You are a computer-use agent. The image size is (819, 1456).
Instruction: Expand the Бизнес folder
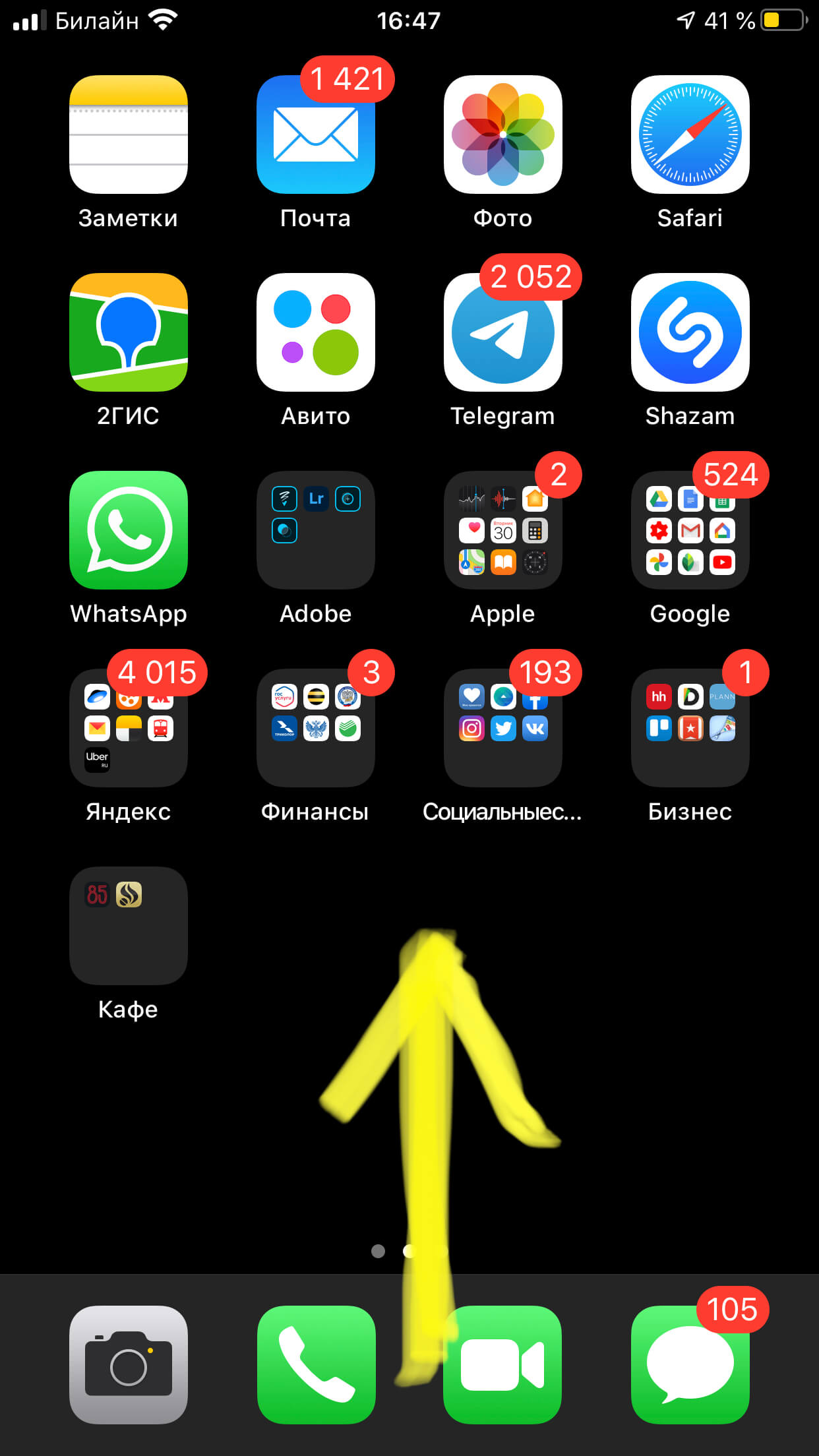(690, 728)
